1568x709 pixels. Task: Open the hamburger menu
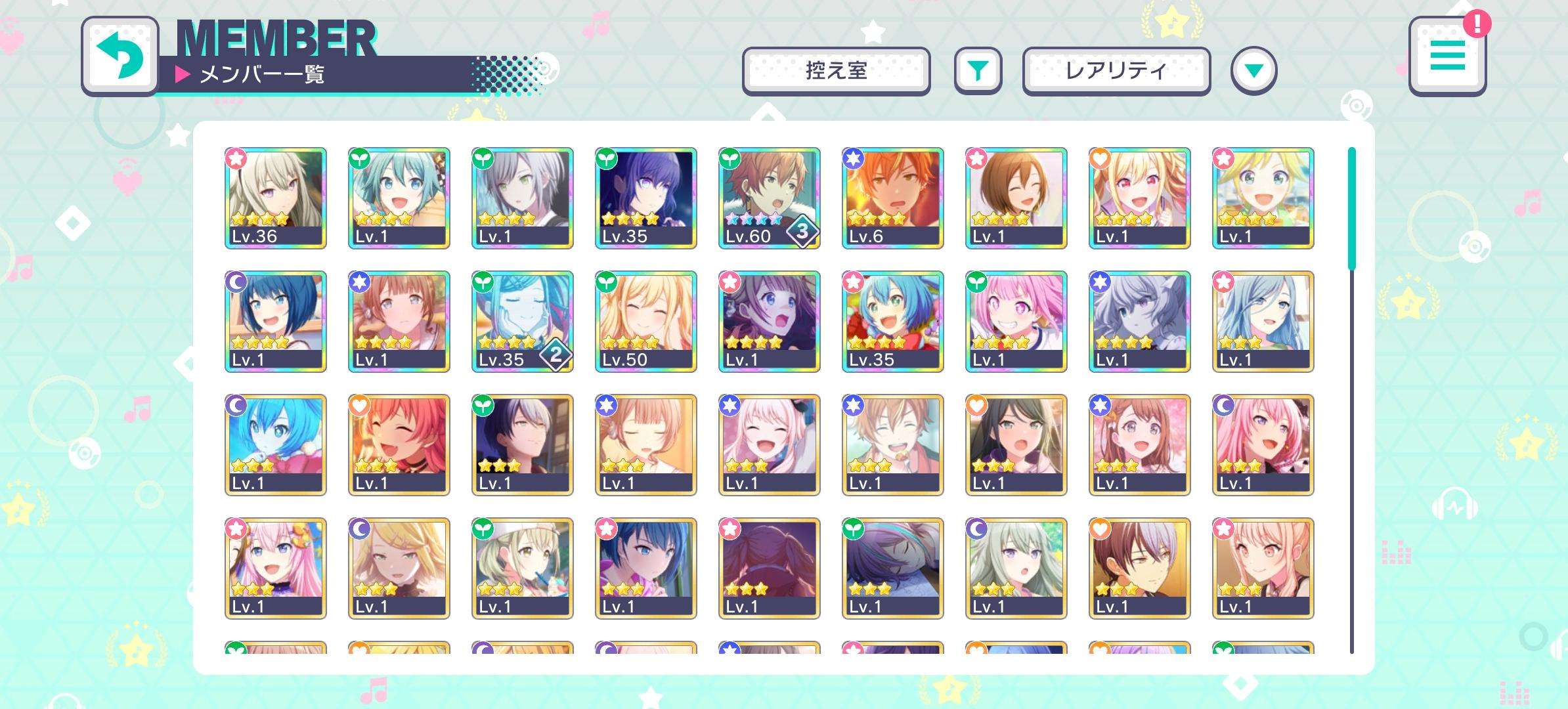tap(1447, 56)
